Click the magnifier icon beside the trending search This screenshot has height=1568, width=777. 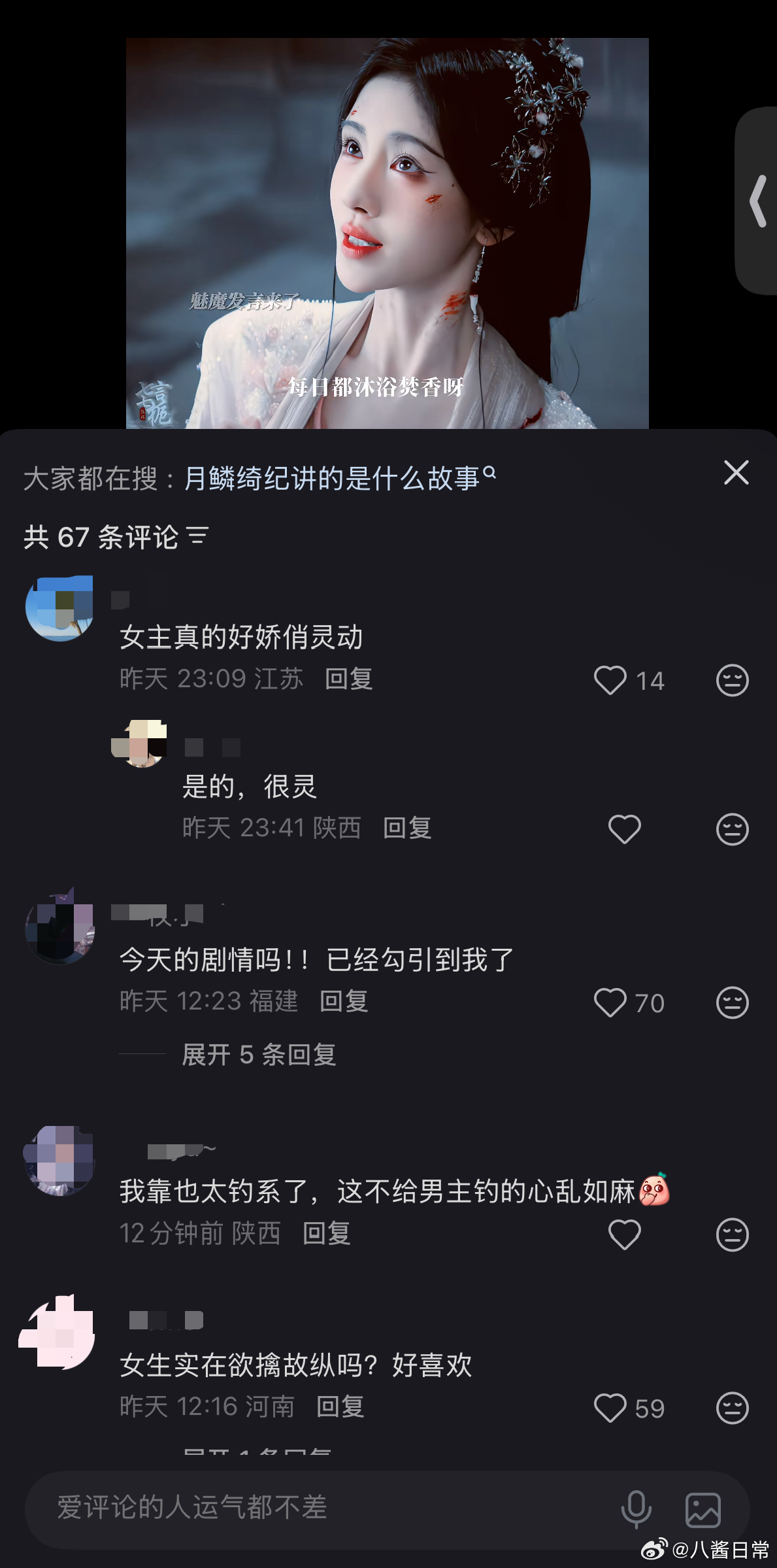click(490, 476)
